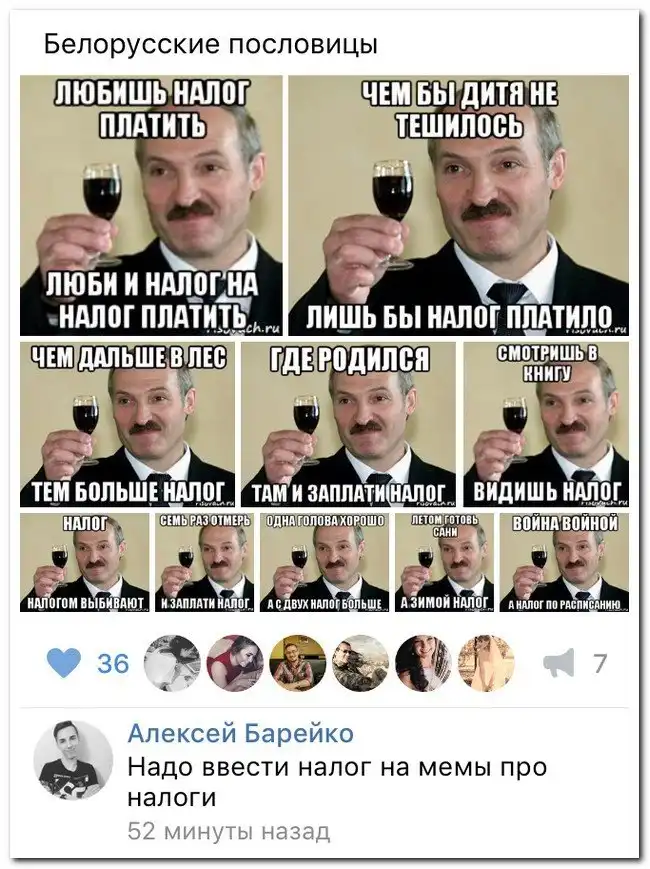Open the 'Смотришь в книгу' meme
The height and width of the screenshot is (869, 650).
click(546, 424)
